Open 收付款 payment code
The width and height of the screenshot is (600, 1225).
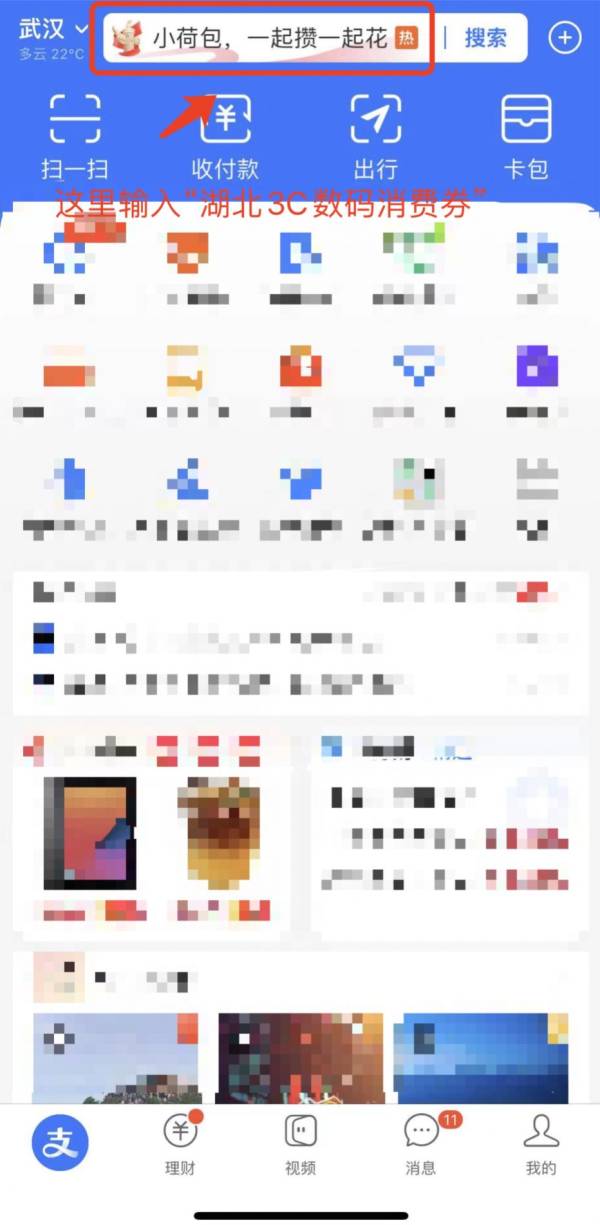225,136
